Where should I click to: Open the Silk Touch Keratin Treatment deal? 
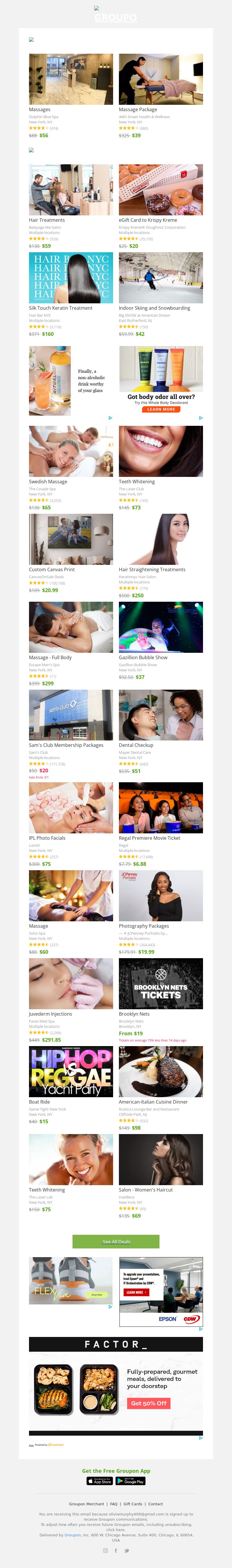tap(71, 278)
